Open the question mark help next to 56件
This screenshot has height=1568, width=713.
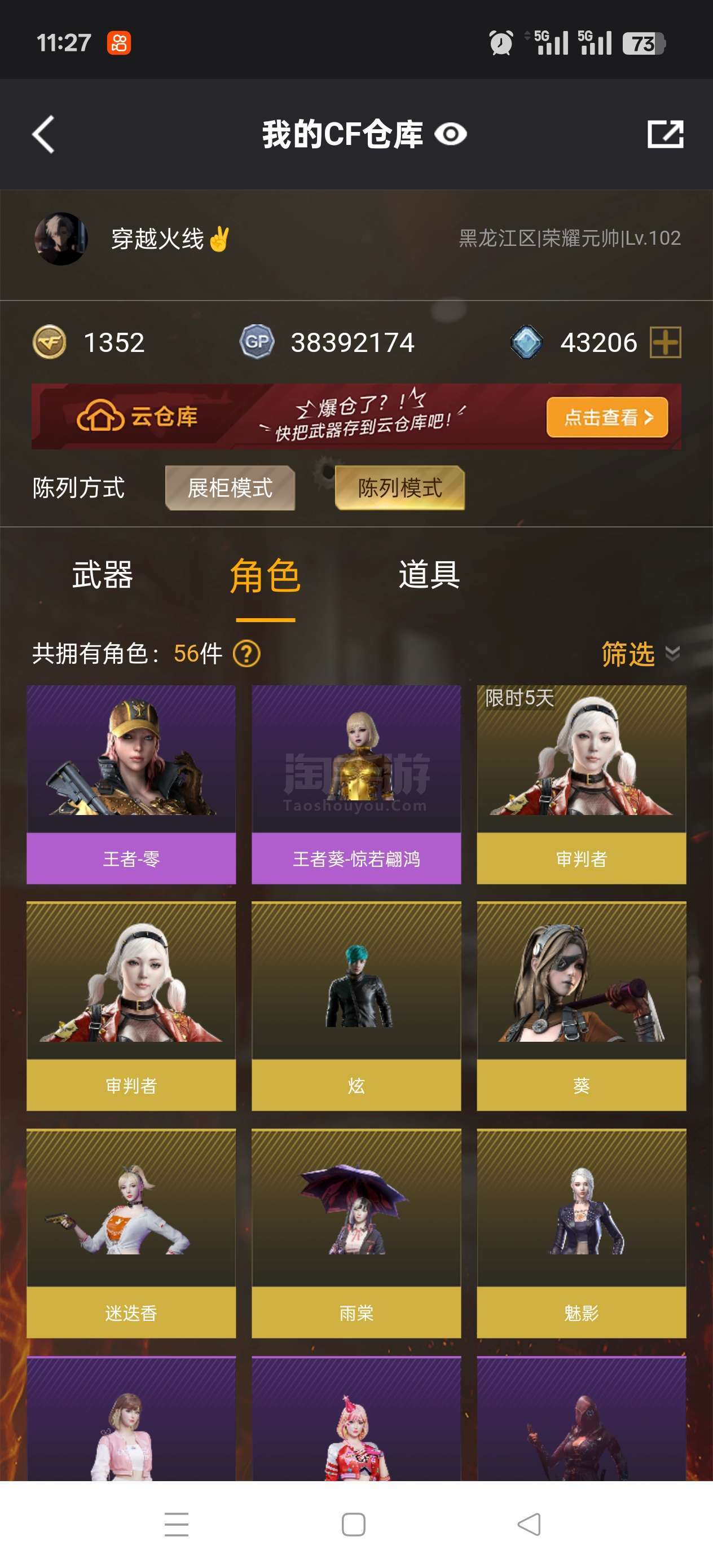tap(247, 654)
